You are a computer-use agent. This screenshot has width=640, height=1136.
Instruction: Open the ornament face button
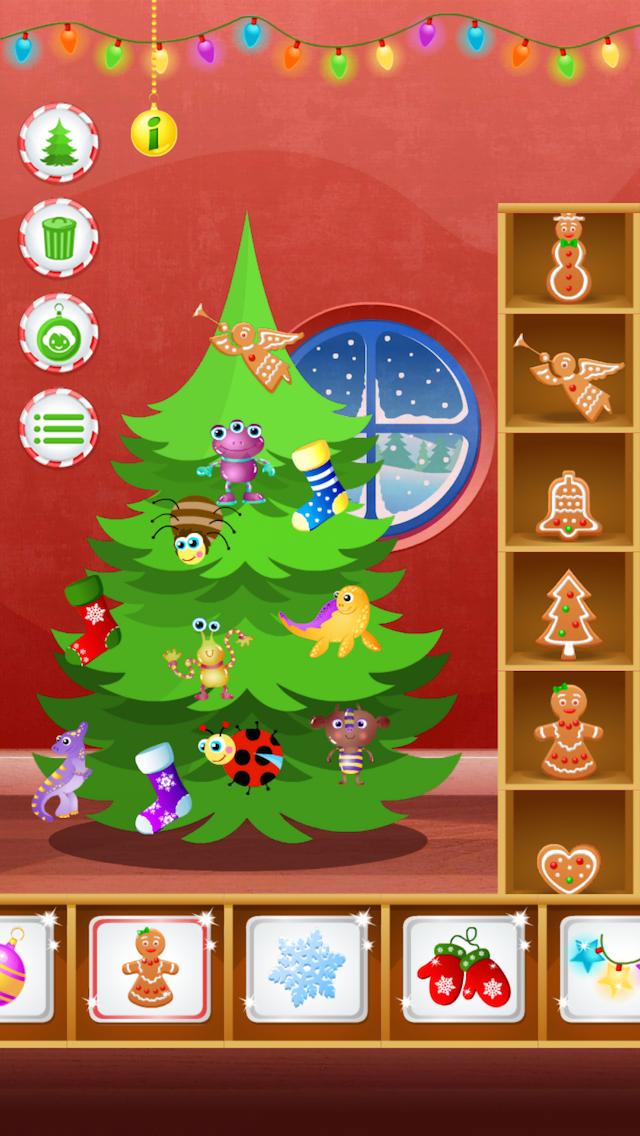point(58,333)
